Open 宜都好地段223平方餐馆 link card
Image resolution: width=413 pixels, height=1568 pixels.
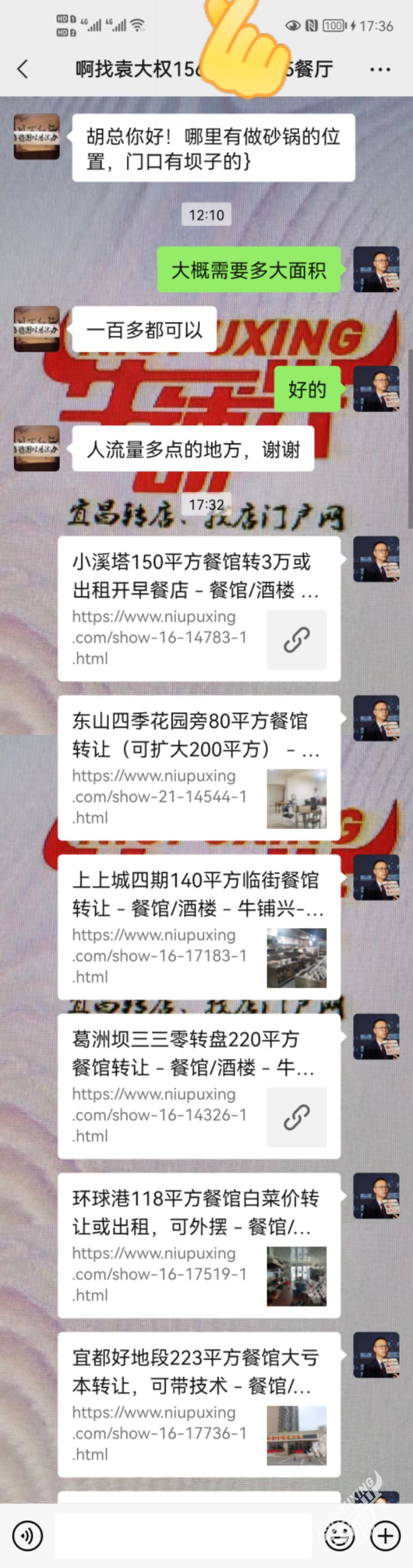click(199, 1405)
